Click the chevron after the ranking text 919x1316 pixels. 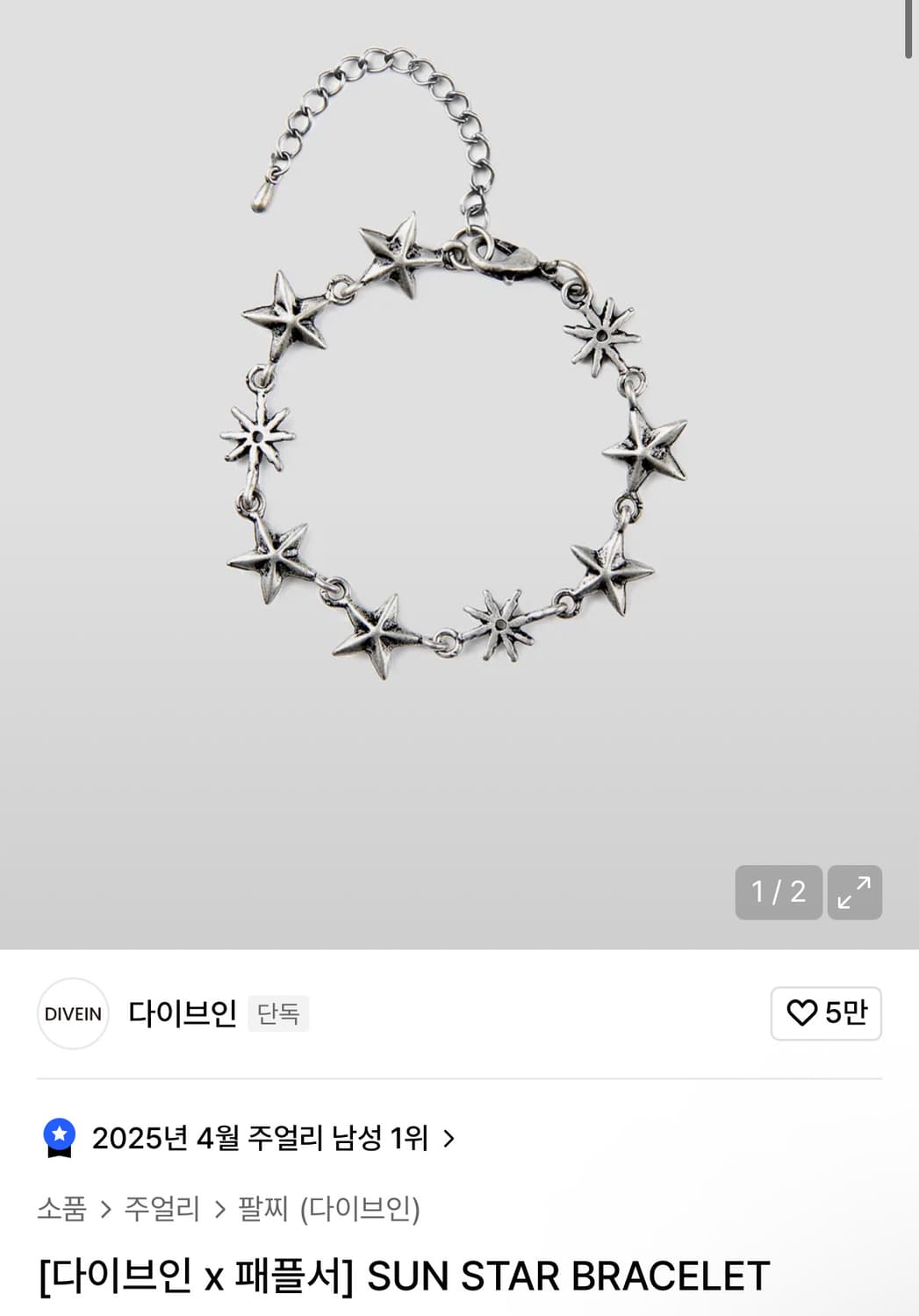(x=450, y=1137)
